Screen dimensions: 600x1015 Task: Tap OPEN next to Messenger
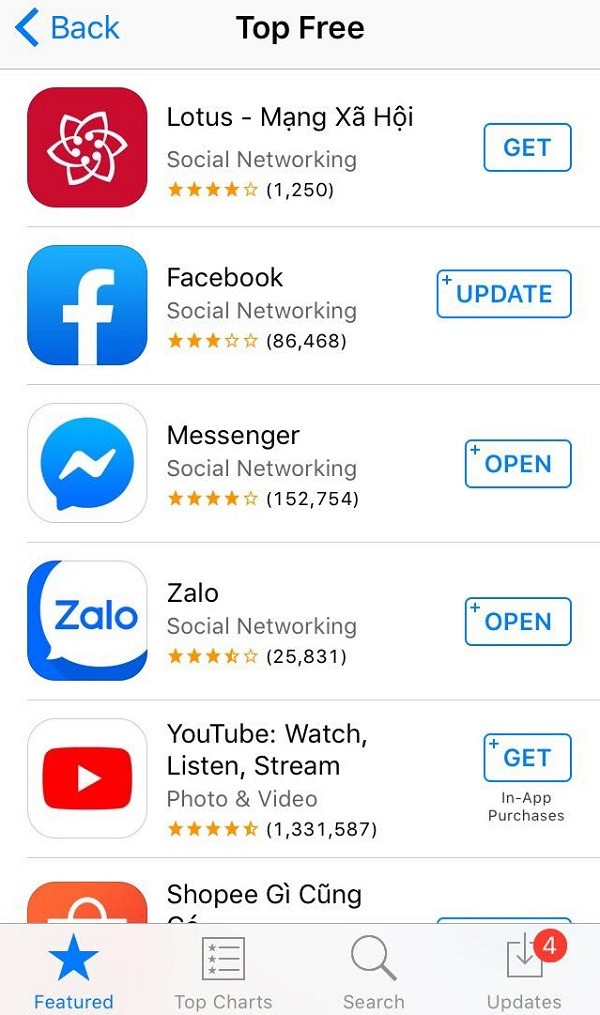[518, 464]
